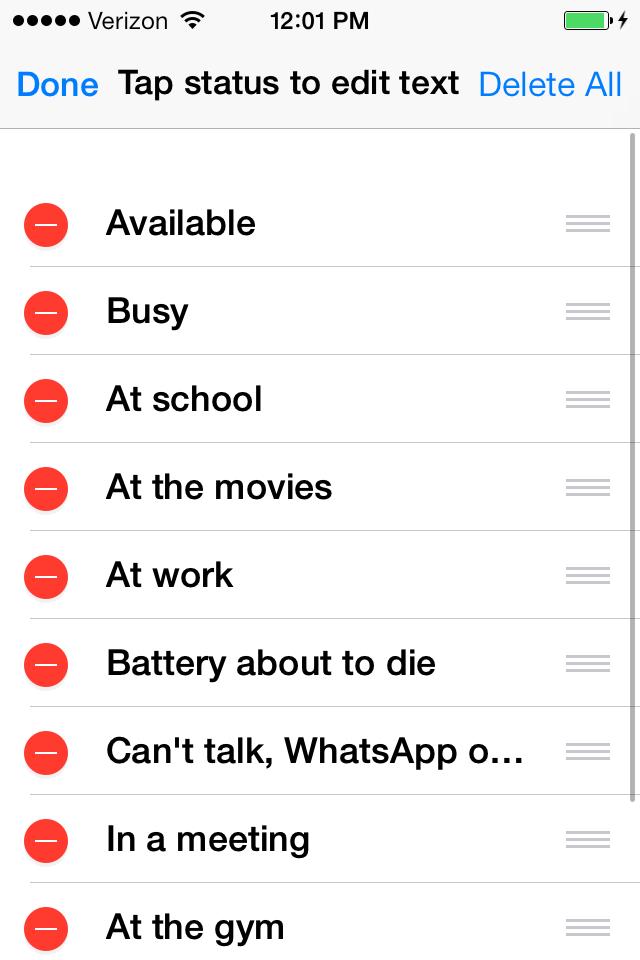
Task: Edit the Available status text
Action: pos(181,223)
